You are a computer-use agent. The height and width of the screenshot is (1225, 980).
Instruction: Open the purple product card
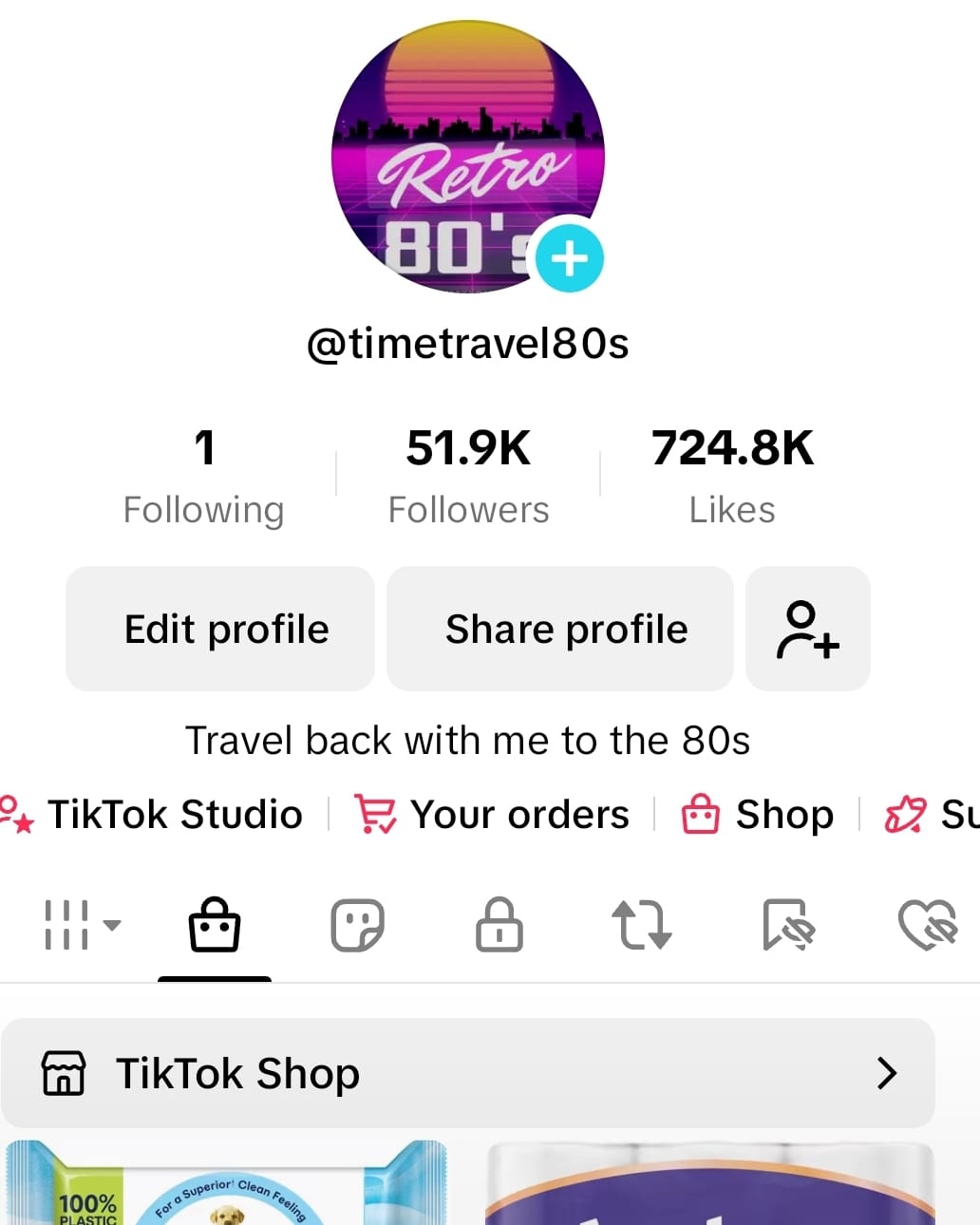point(710,1185)
